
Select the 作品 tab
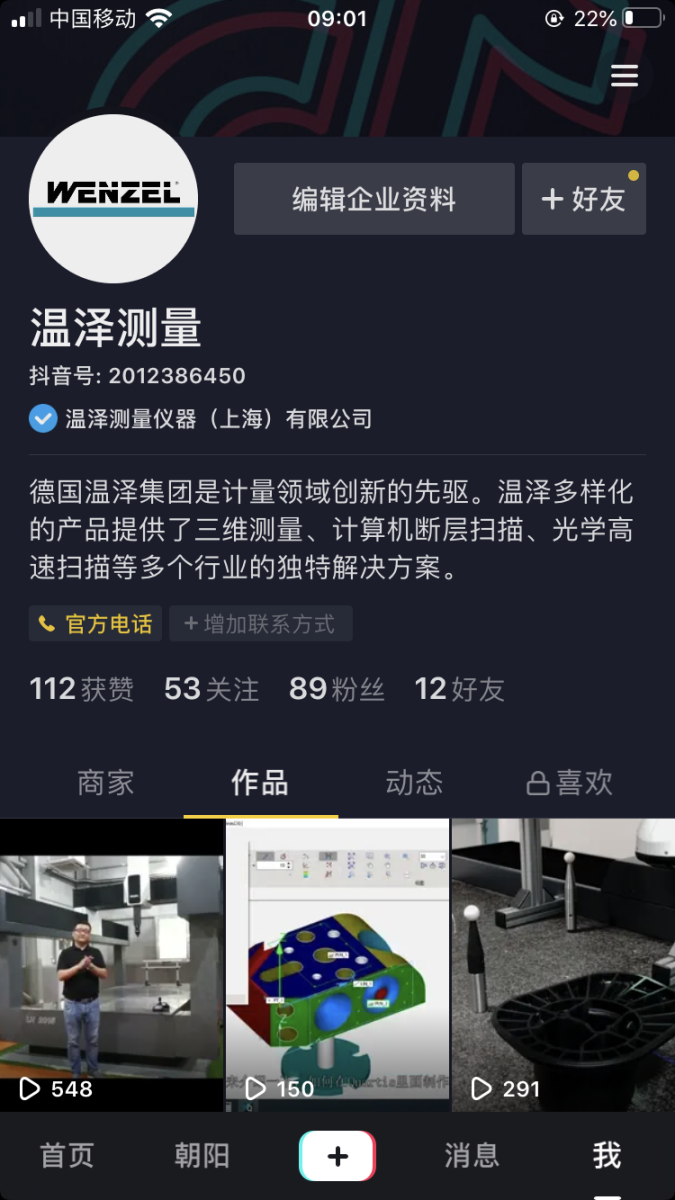click(260, 782)
